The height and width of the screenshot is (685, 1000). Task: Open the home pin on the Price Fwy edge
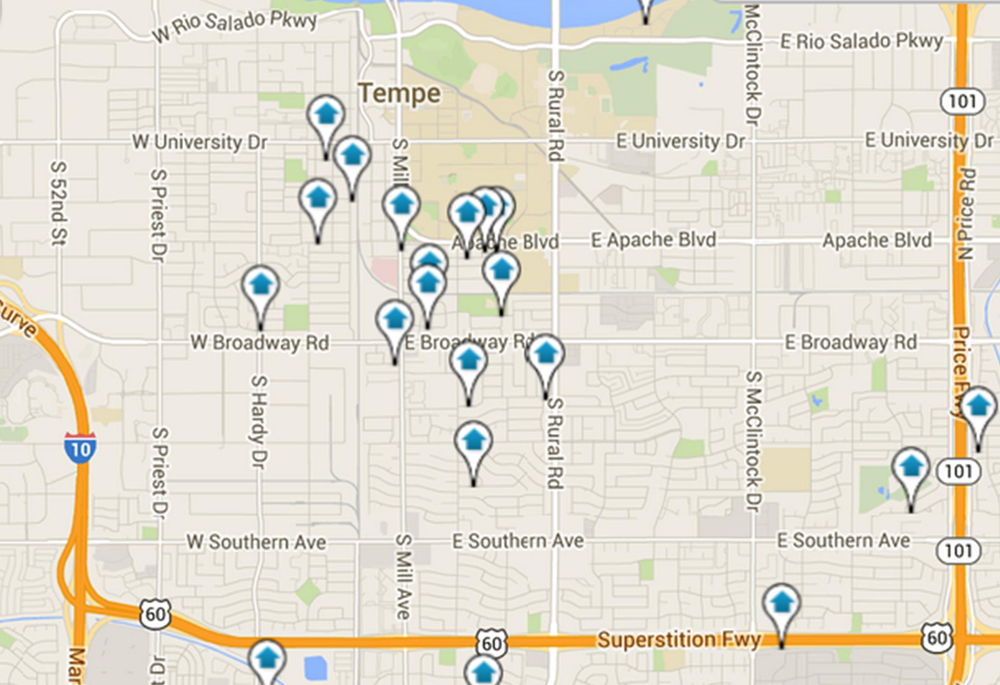978,407
